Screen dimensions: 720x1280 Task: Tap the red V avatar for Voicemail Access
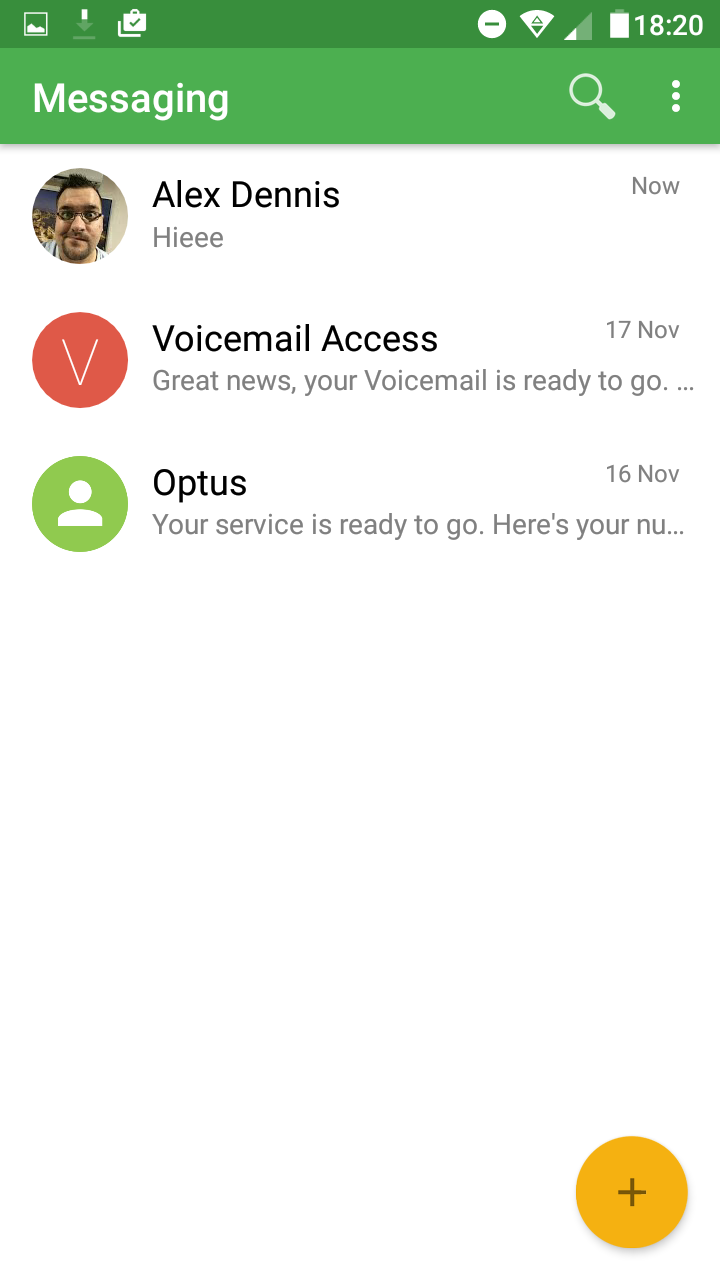pos(80,360)
